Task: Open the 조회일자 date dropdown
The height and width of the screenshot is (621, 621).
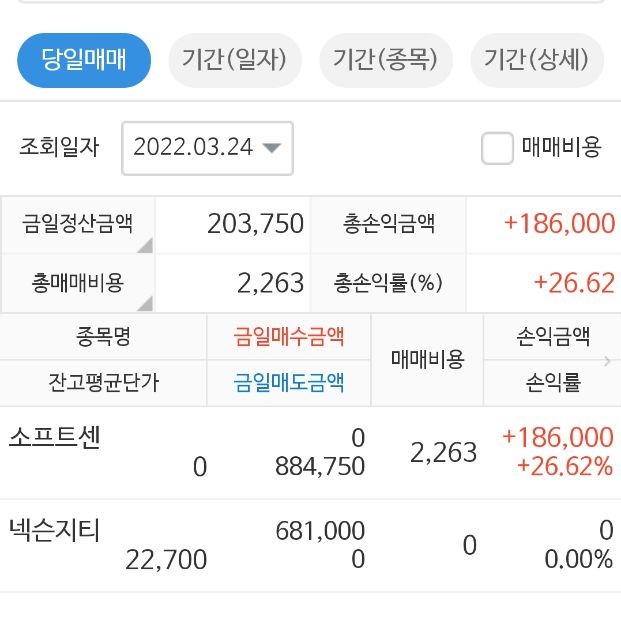Action: click(x=207, y=148)
